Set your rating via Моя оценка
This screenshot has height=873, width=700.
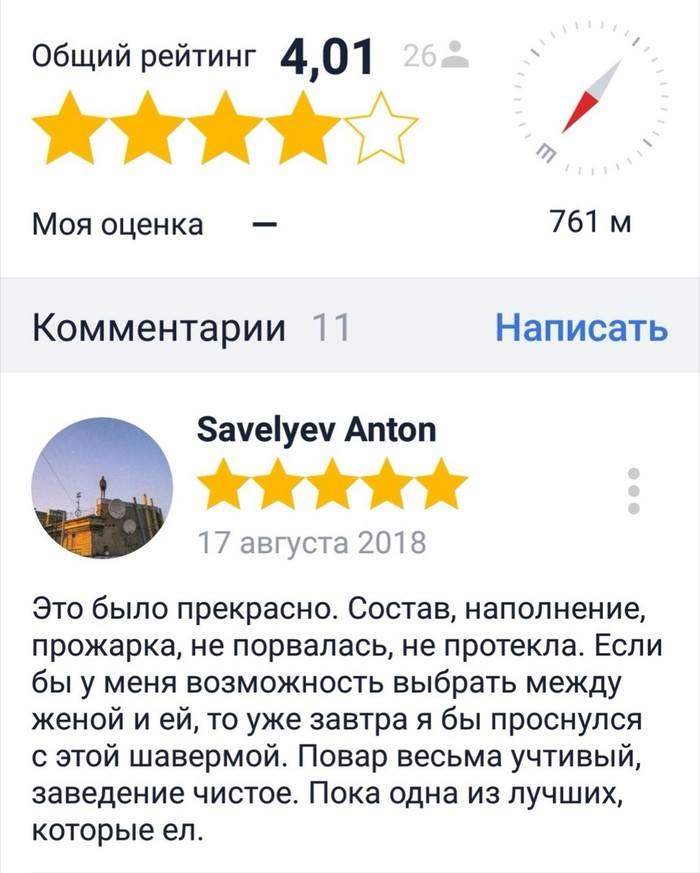click(264, 223)
